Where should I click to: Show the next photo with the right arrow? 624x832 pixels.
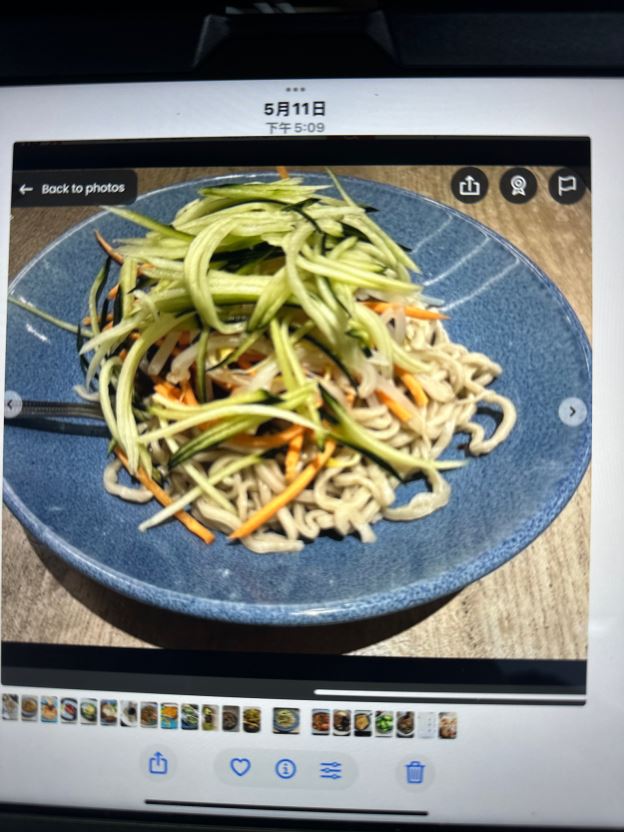[573, 411]
